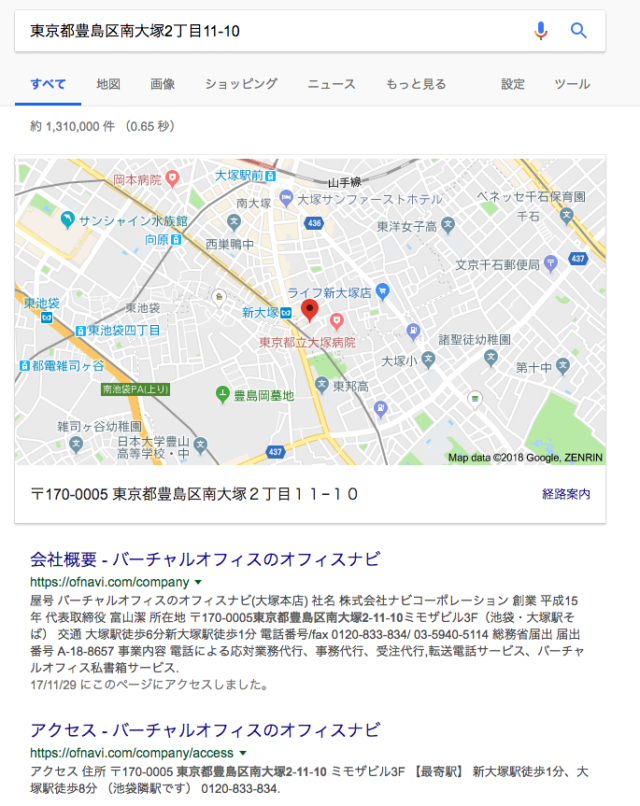Expand the もっと見る menu
This screenshot has height=806, width=640.
415,84
